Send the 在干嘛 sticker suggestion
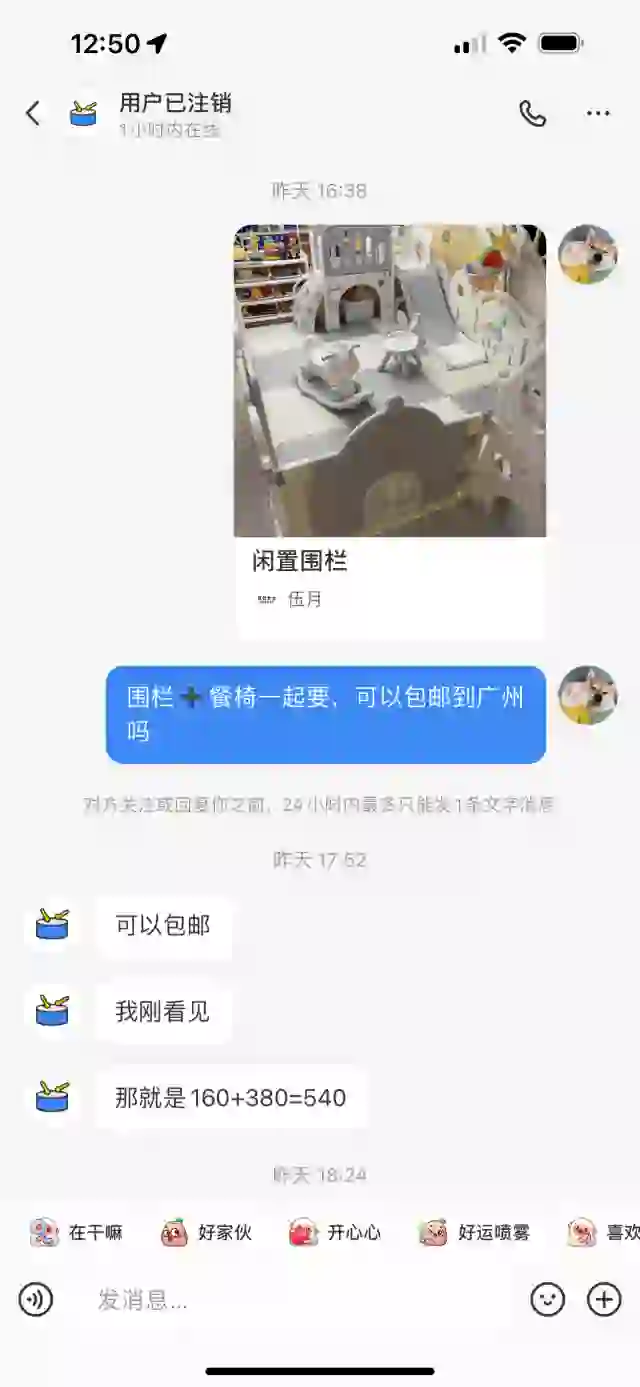Viewport: 640px width, 1387px height. (77, 1232)
